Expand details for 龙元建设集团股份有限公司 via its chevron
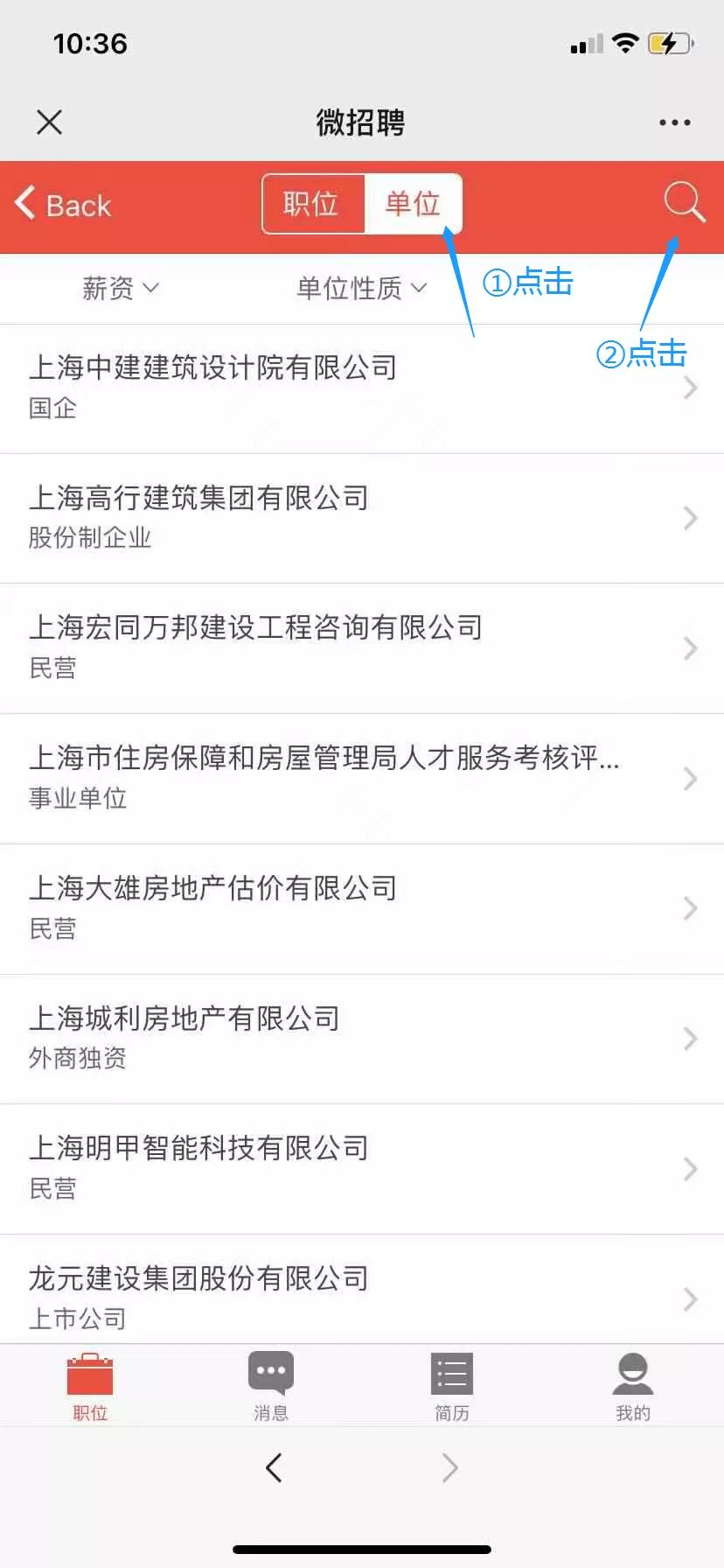 692,1301
